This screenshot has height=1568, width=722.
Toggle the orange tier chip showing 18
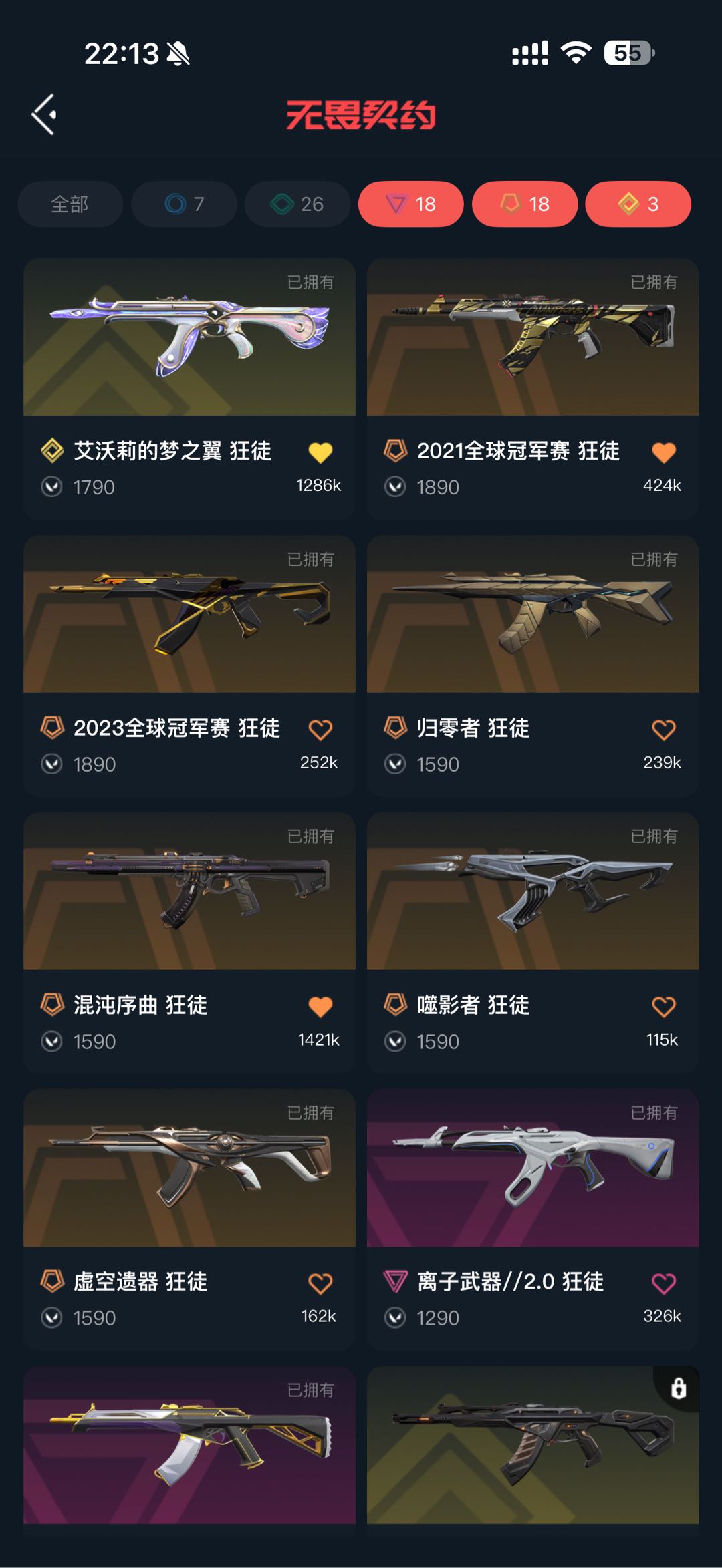click(x=525, y=204)
